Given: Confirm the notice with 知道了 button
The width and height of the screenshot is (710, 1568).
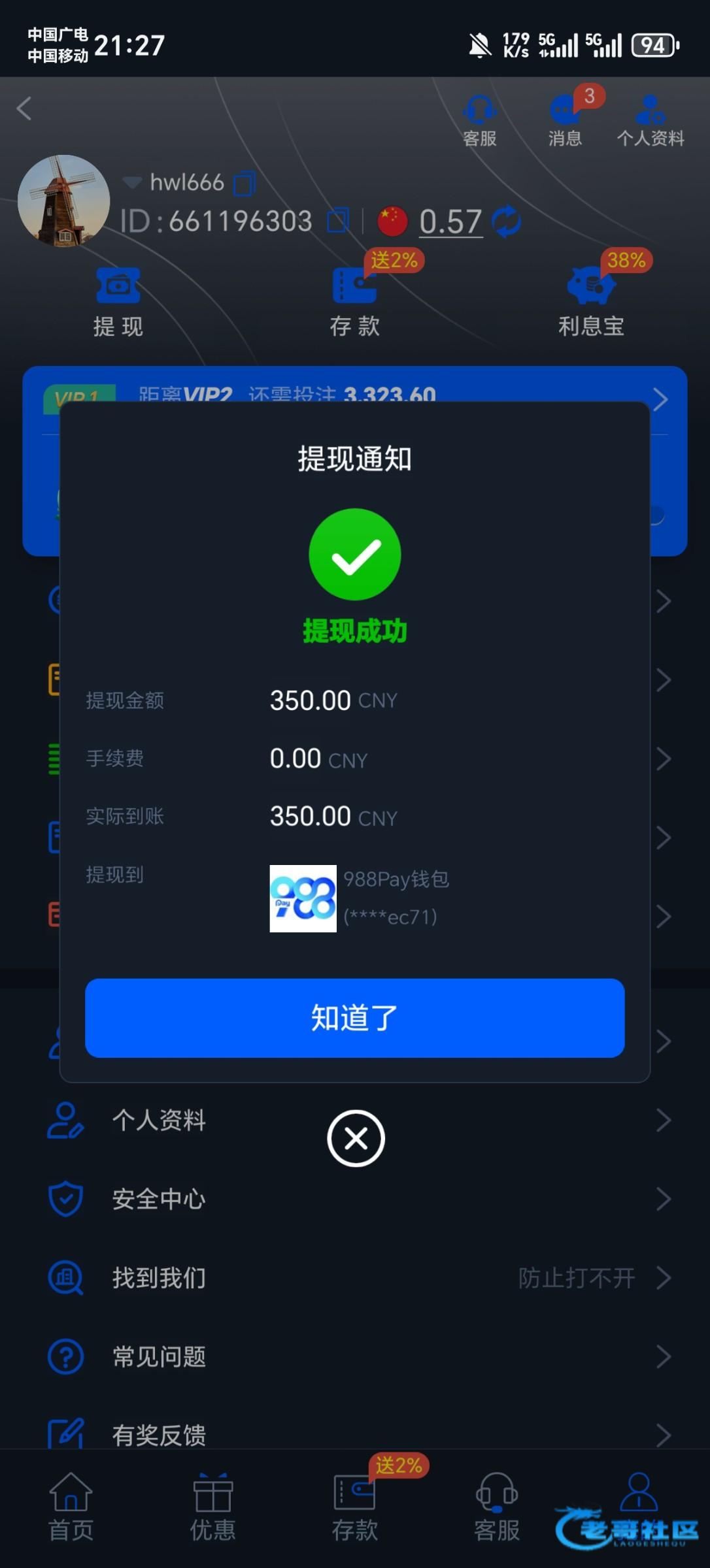Looking at the screenshot, I should click(x=354, y=1017).
